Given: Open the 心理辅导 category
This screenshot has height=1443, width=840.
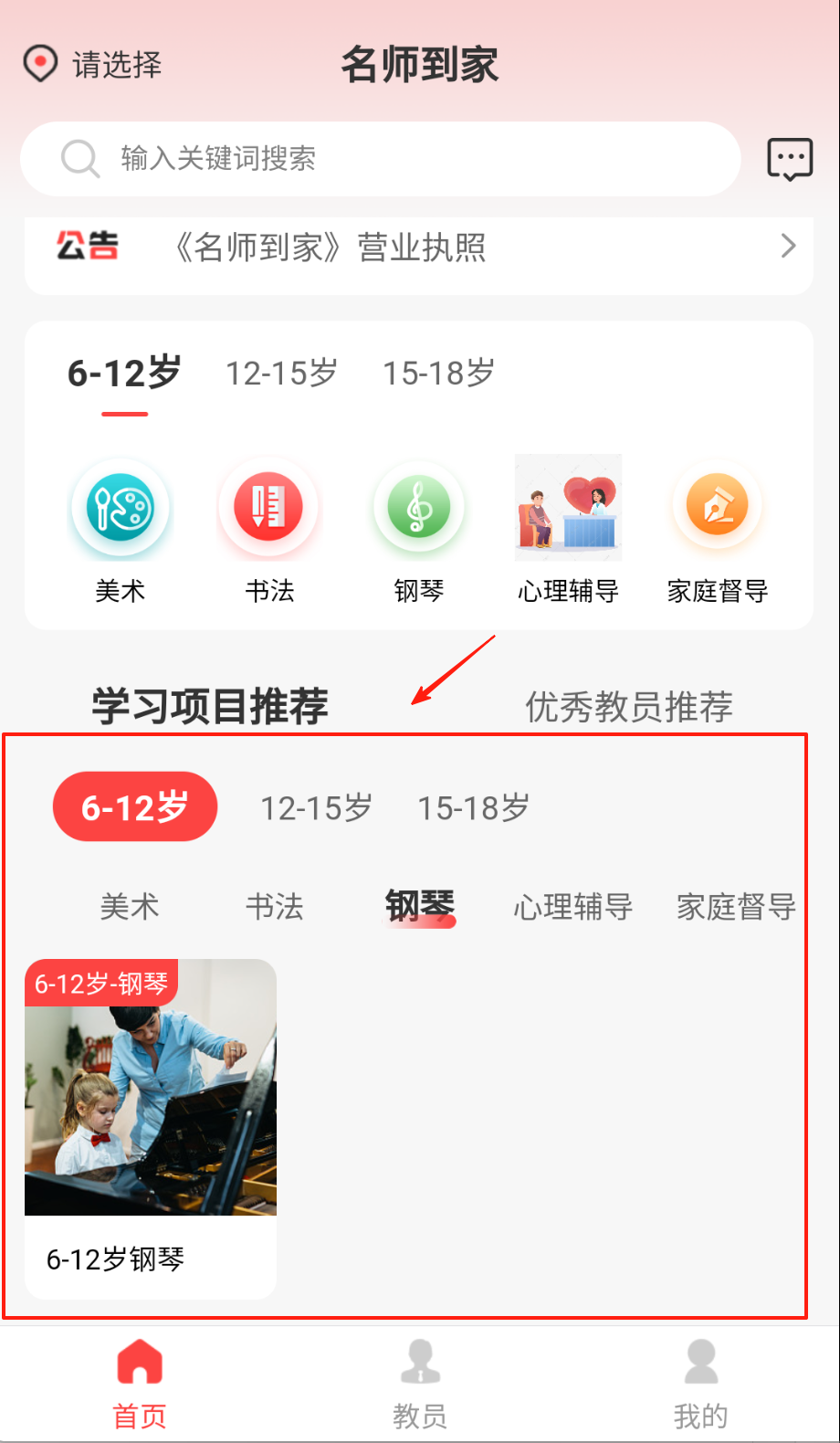Looking at the screenshot, I should (568, 509).
